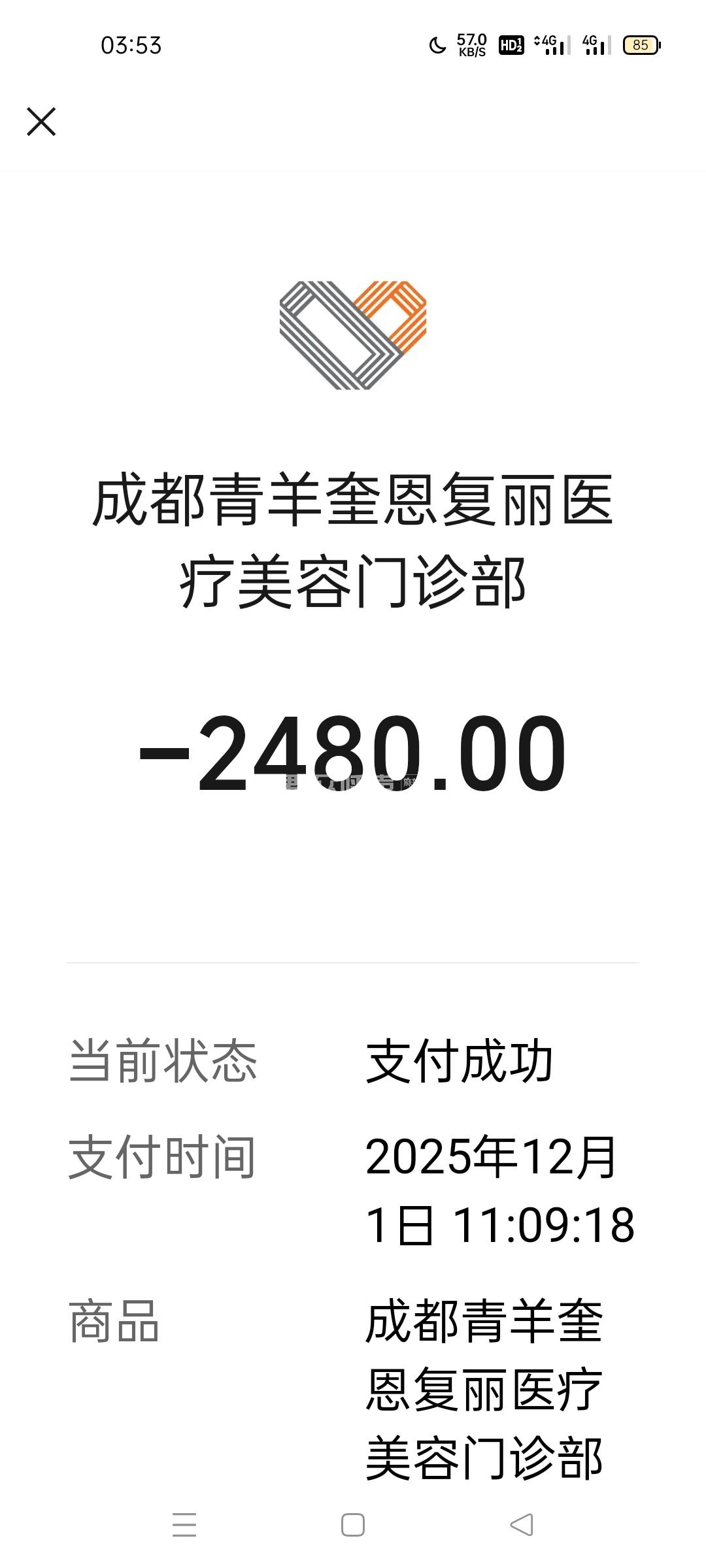Close the payment details page

pyautogui.click(x=41, y=122)
